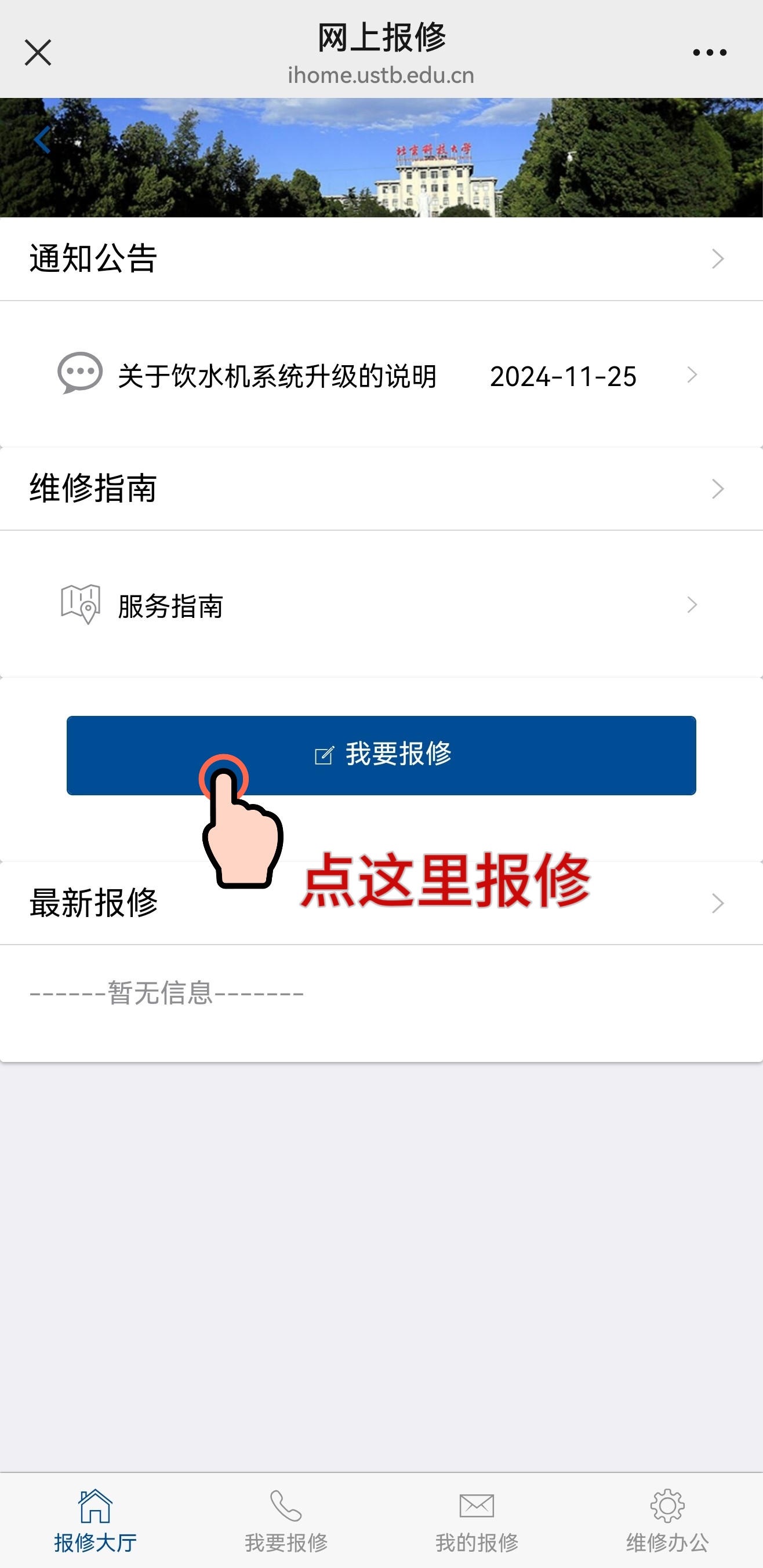Open the 服务指南 entry

point(377,605)
